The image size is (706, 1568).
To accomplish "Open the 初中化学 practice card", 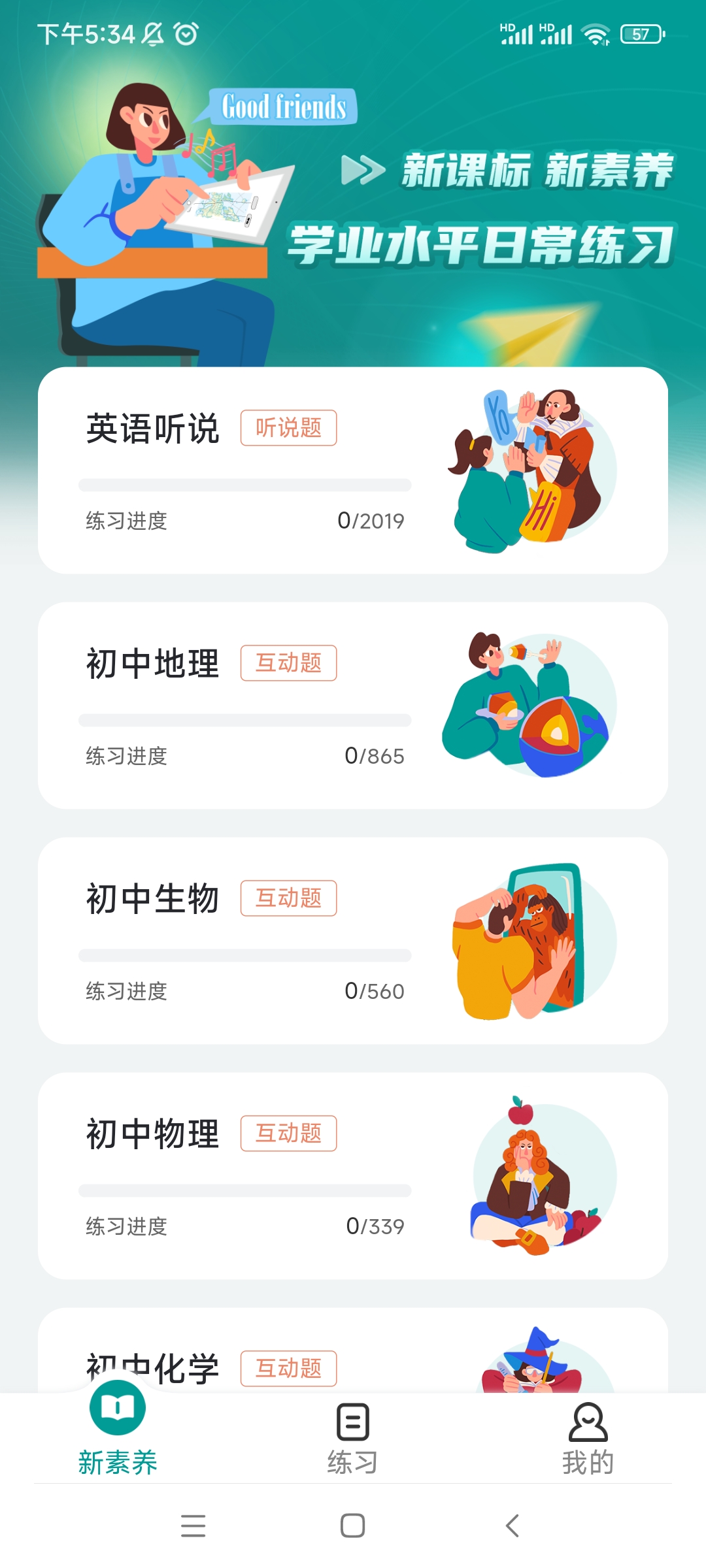I will pyautogui.click(x=353, y=1359).
